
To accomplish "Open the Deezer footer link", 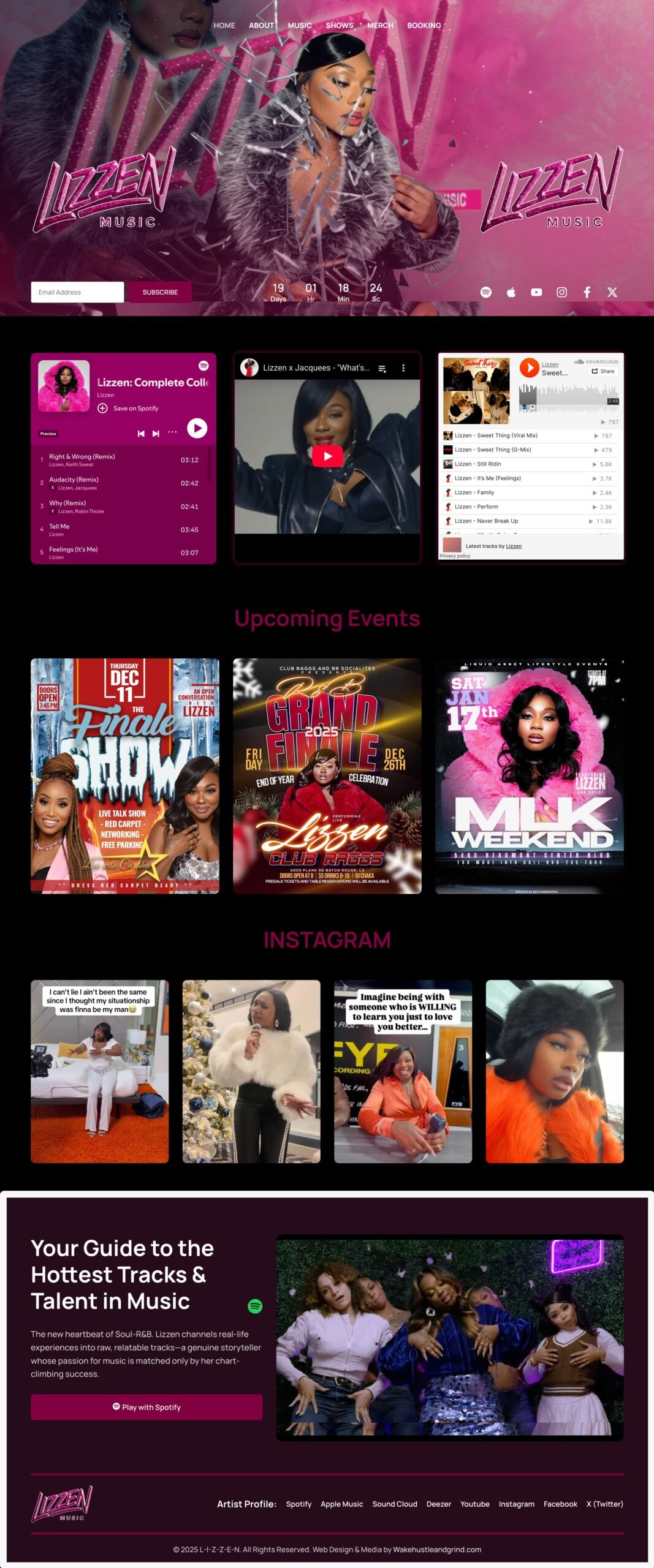I will click(x=439, y=1504).
